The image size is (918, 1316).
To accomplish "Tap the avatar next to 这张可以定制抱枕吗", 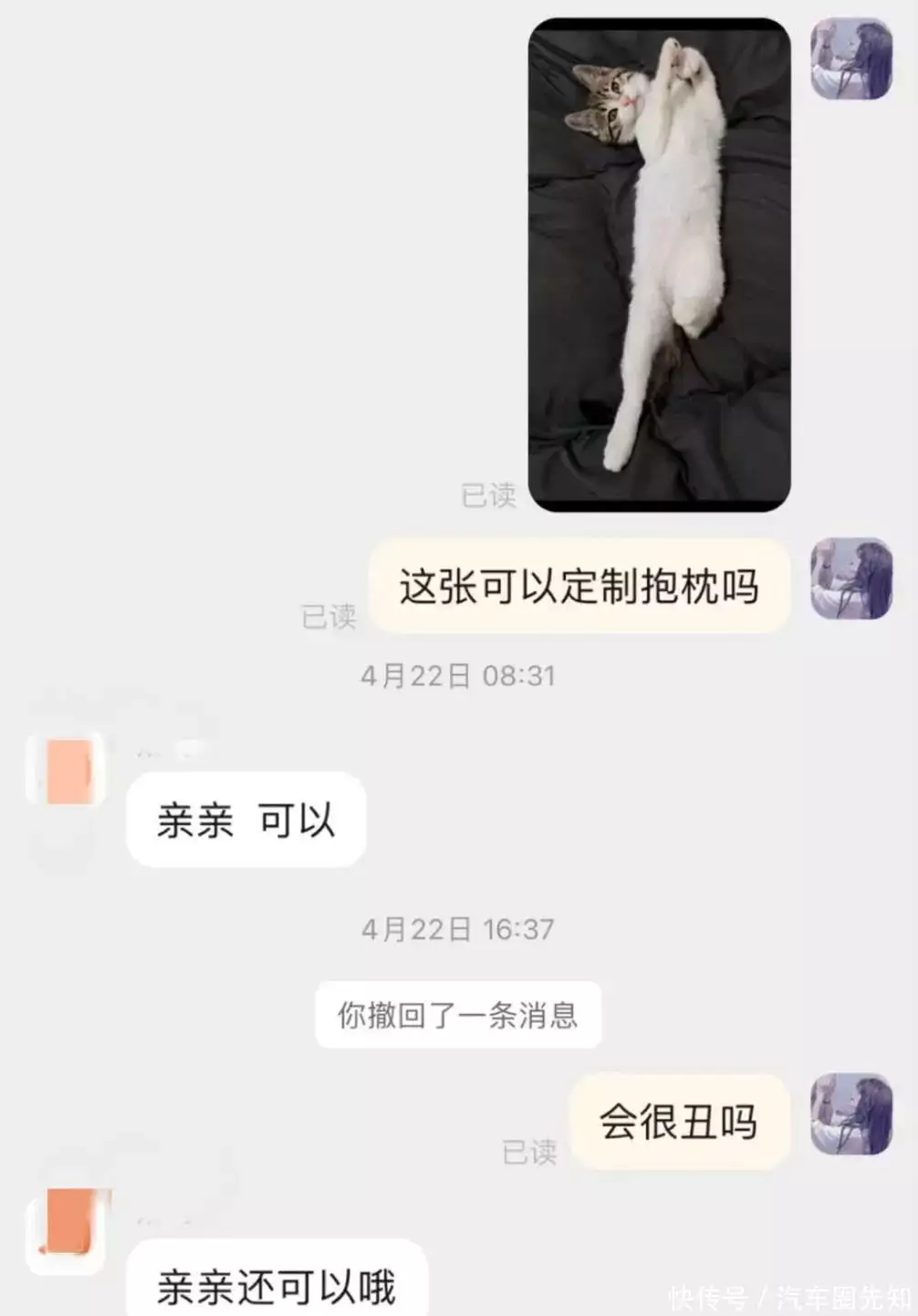I will (x=851, y=579).
